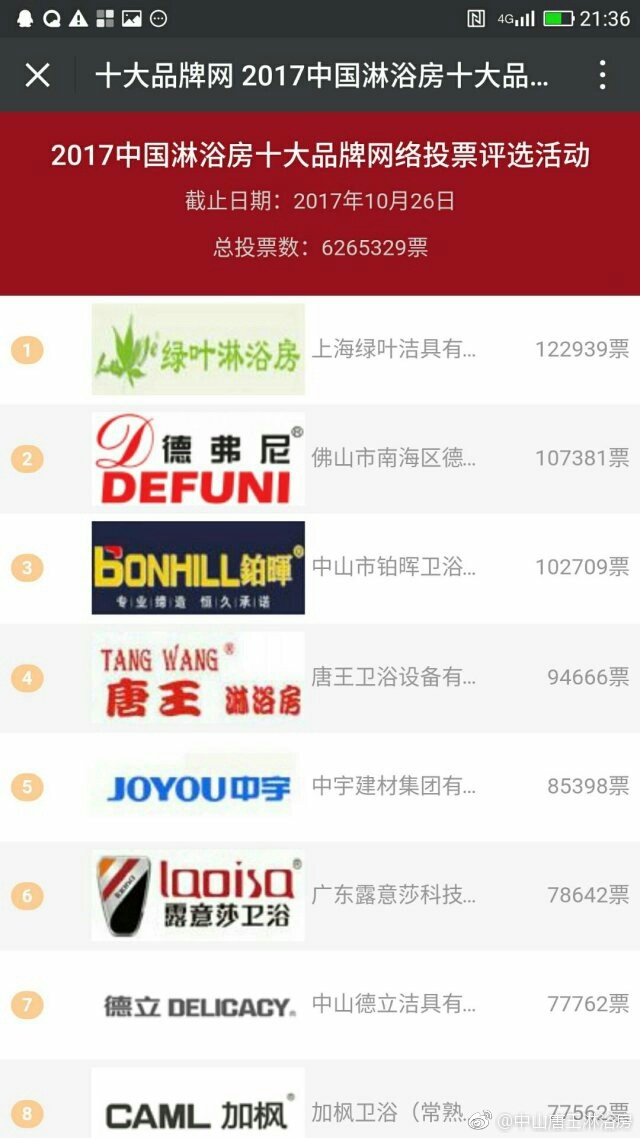Open the 绿叶淋浴房 first-place entry
The width and height of the screenshot is (640, 1138).
(198, 350)
